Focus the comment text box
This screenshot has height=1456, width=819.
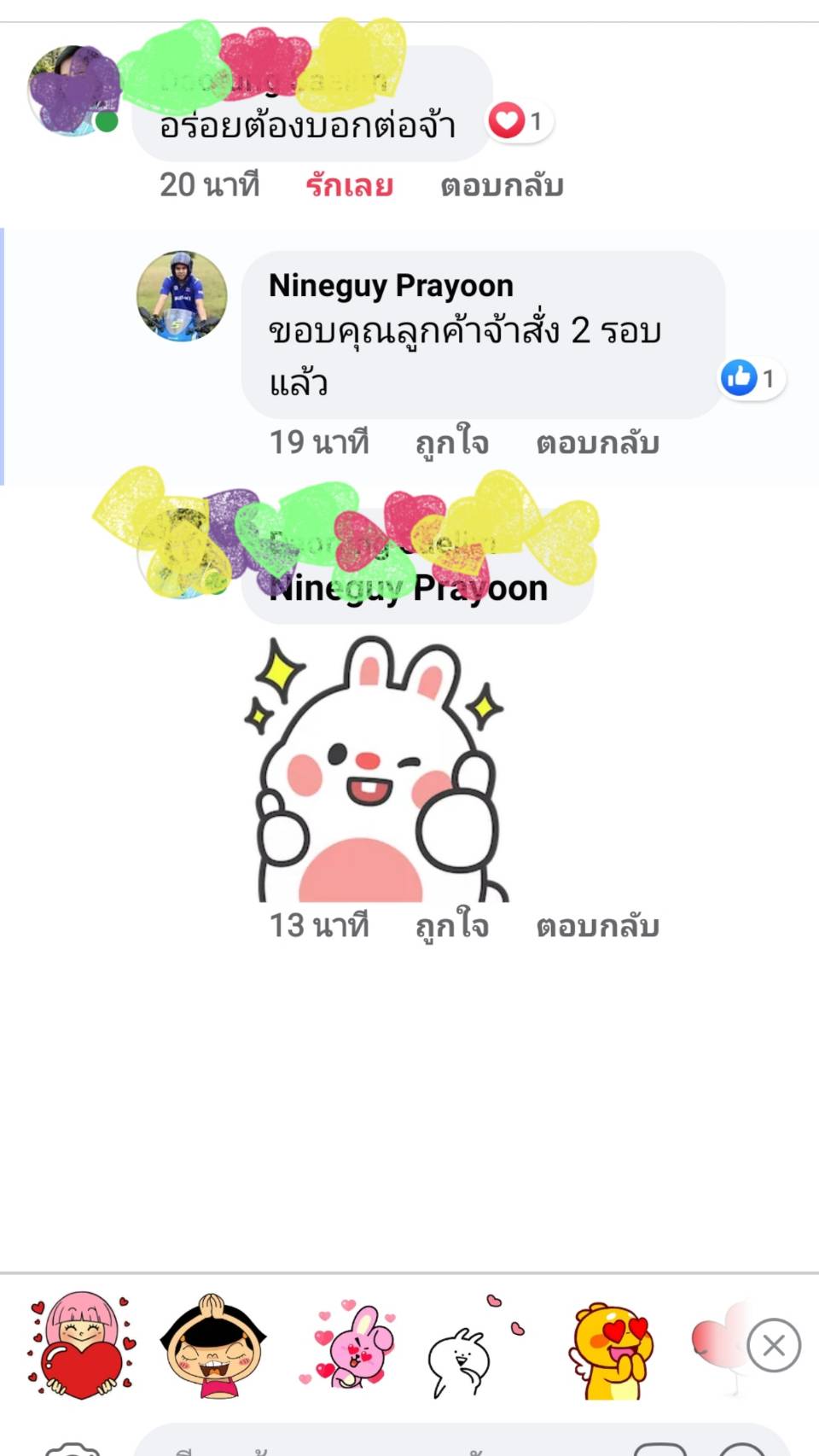(x=384, y=1444)
